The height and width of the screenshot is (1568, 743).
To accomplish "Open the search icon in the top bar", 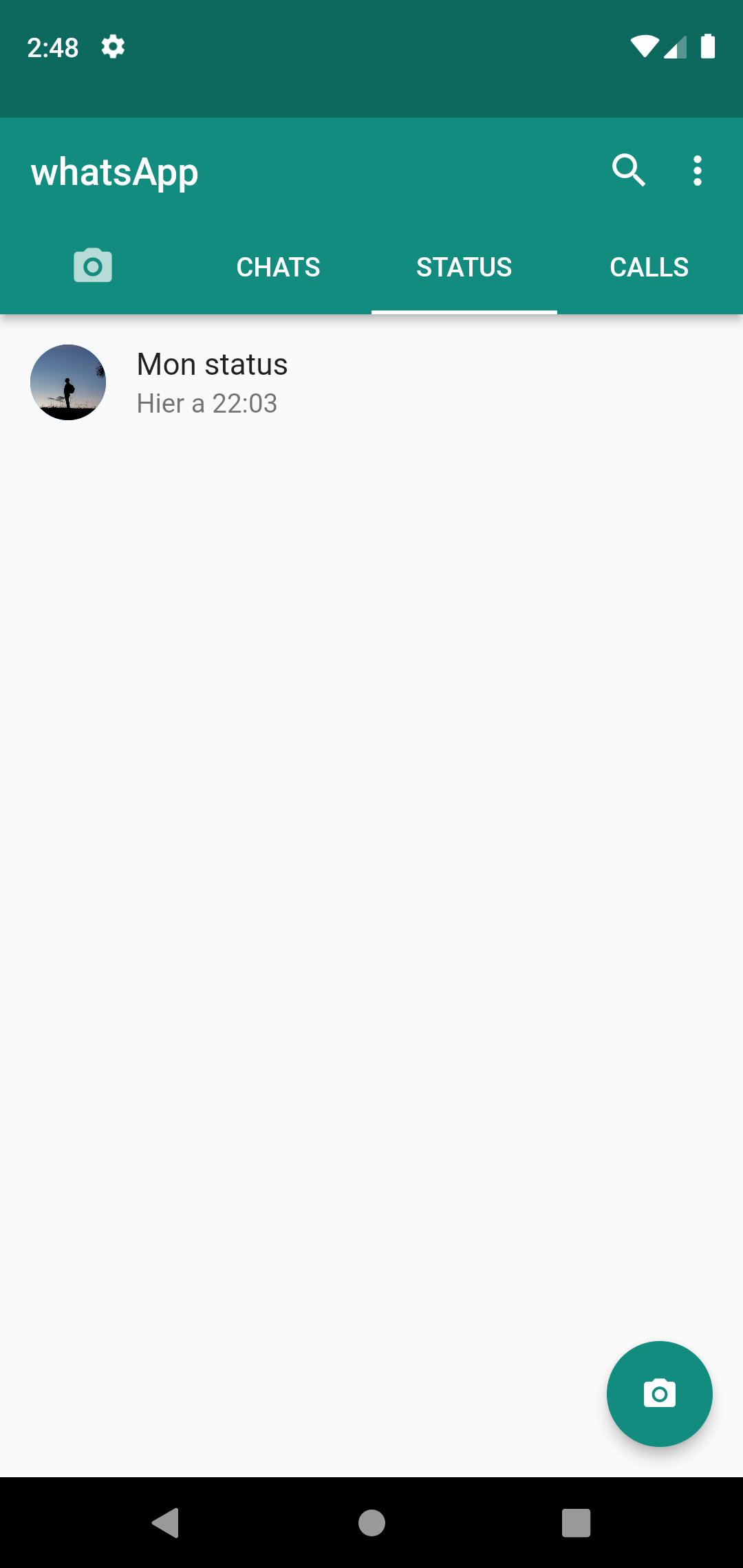I will click(x=628, y=170).
